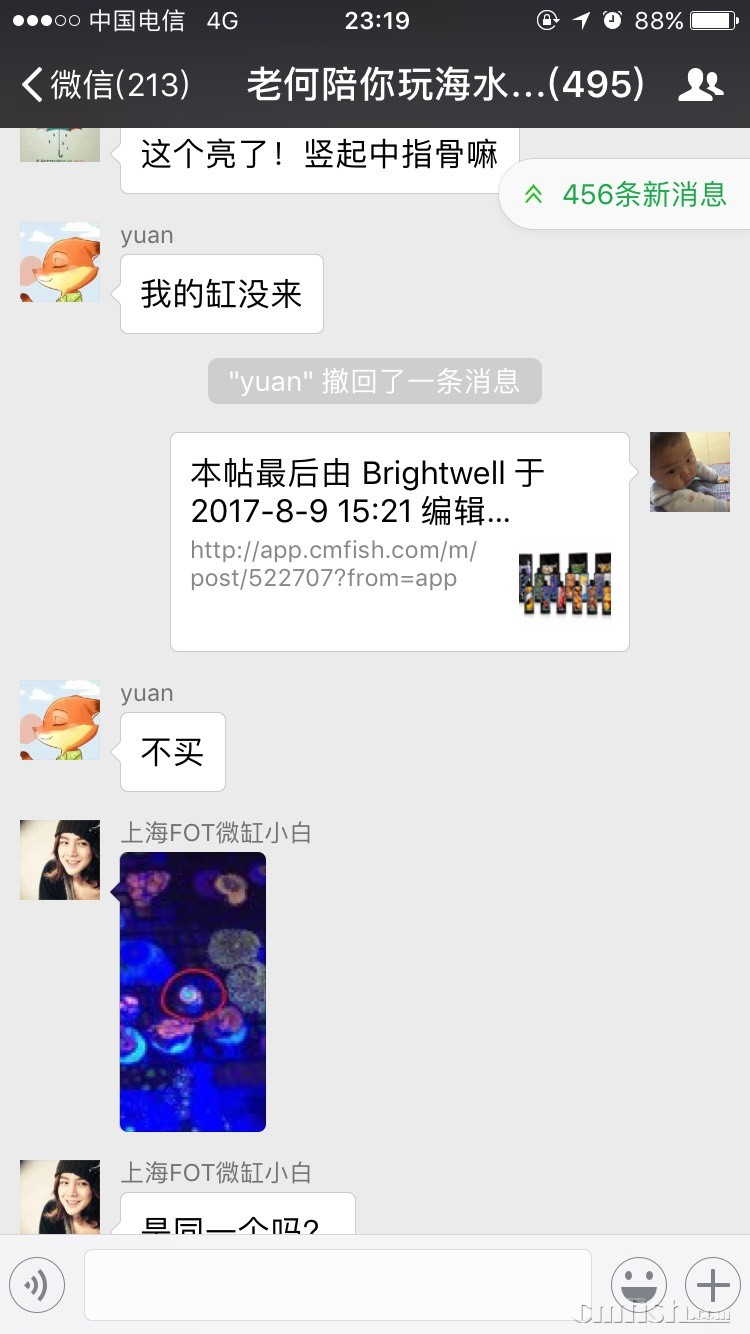The height and width of the screenshot is (1334, 750).
Task: Open the baby photo avatar of the sender
Action: tap(690, 472)
